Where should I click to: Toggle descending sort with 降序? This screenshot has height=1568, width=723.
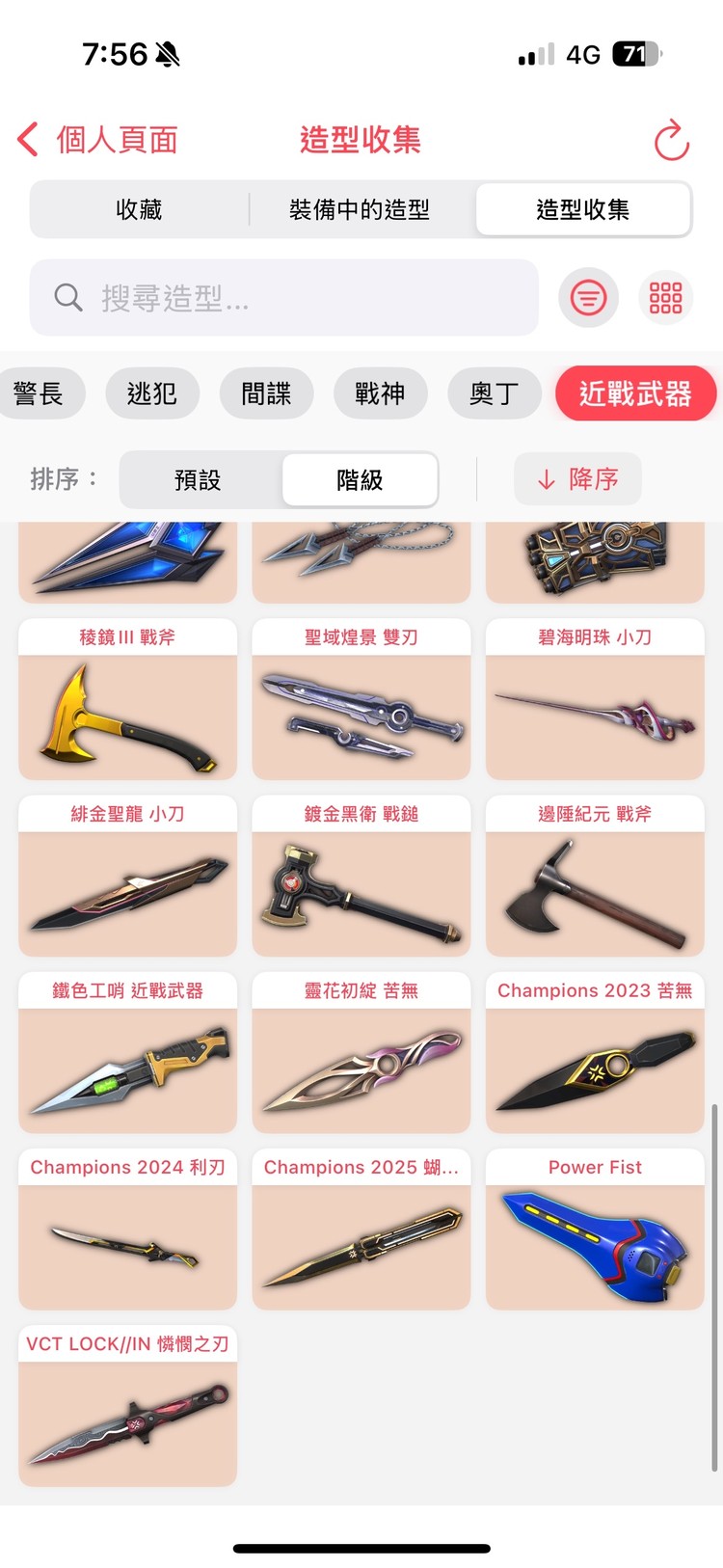(x=577, y=479)
